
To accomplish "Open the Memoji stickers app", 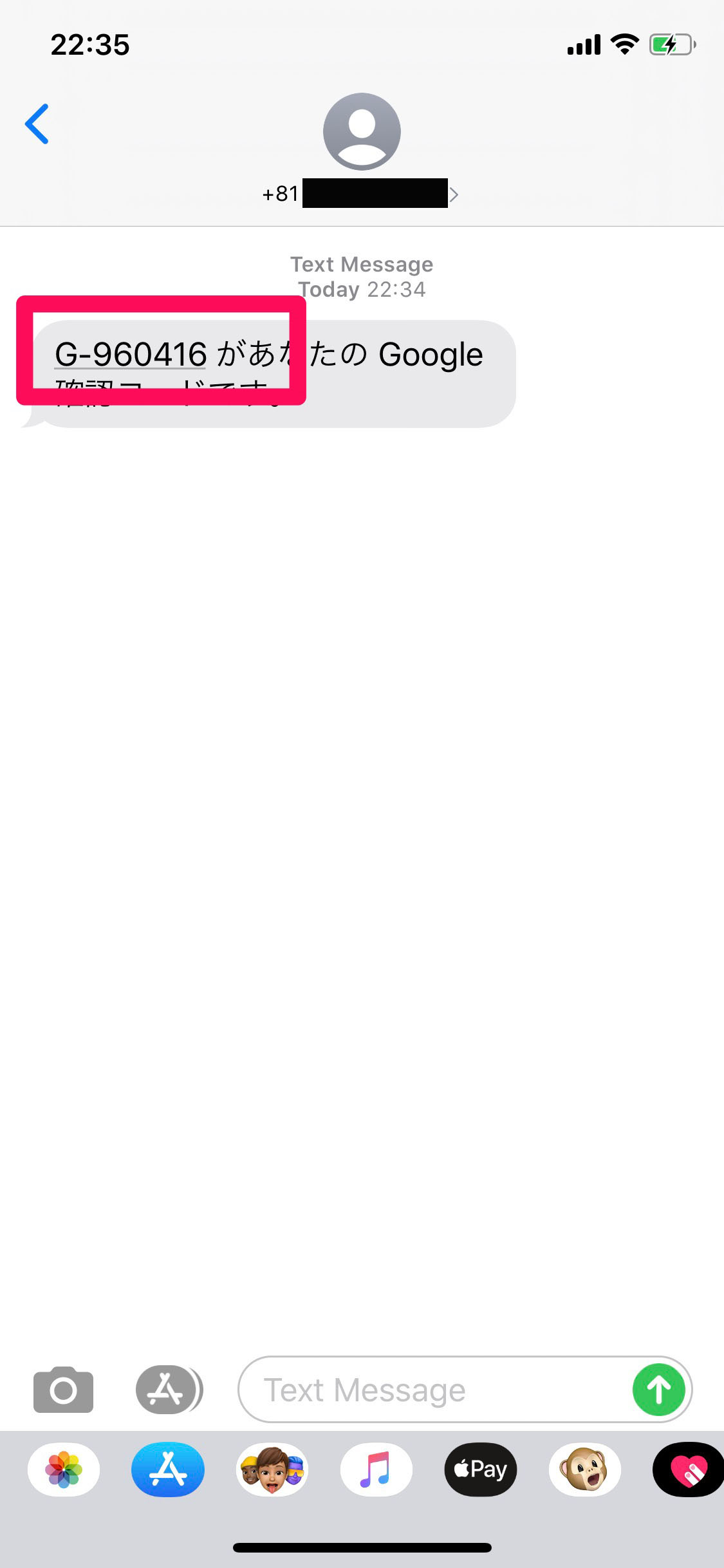I will pos(272,1470).
